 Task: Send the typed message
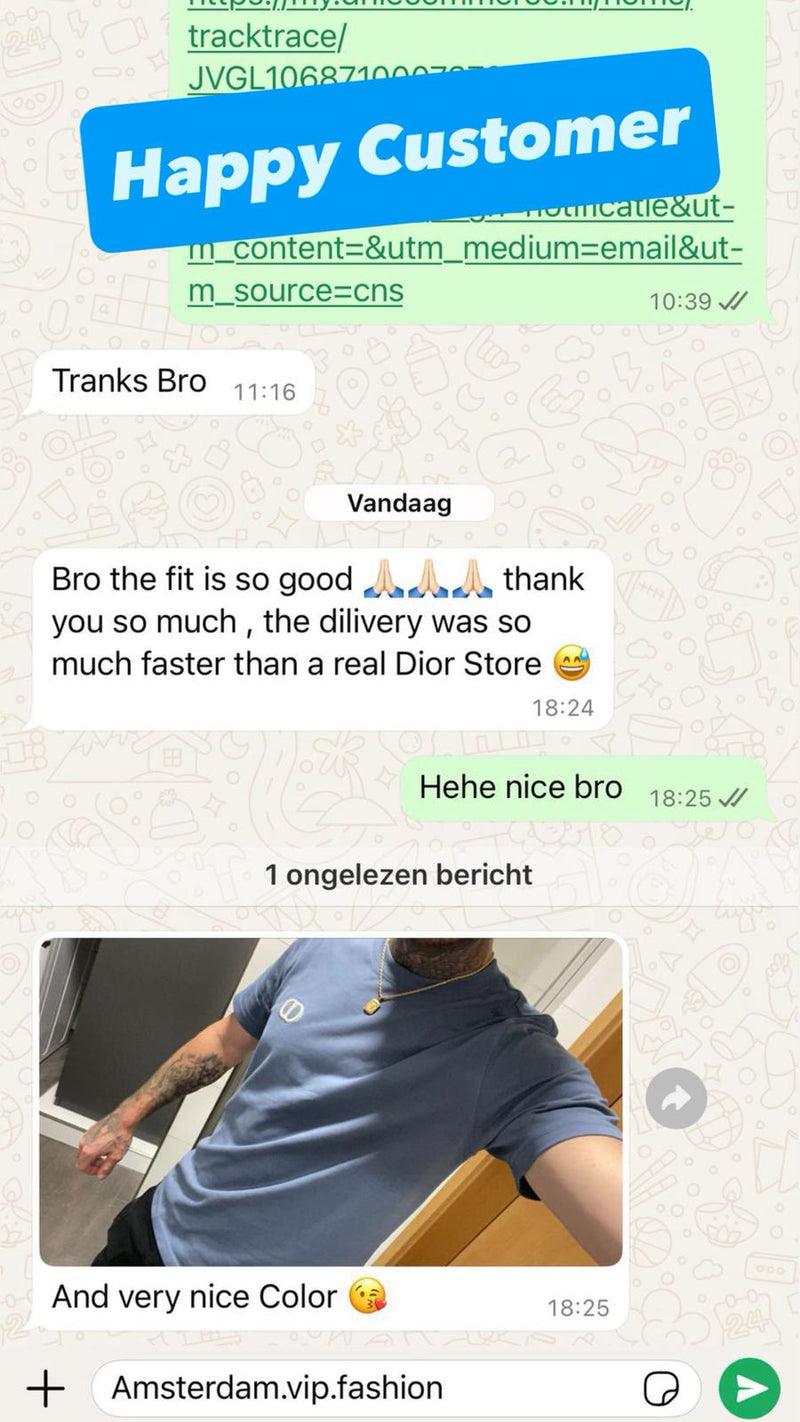(750, 1388)
